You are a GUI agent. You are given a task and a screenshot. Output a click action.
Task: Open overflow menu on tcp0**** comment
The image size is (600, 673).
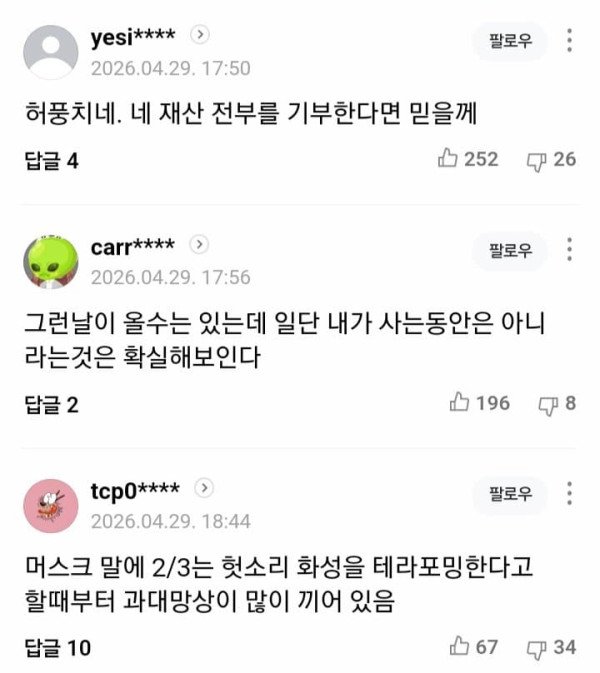[570, 493]
